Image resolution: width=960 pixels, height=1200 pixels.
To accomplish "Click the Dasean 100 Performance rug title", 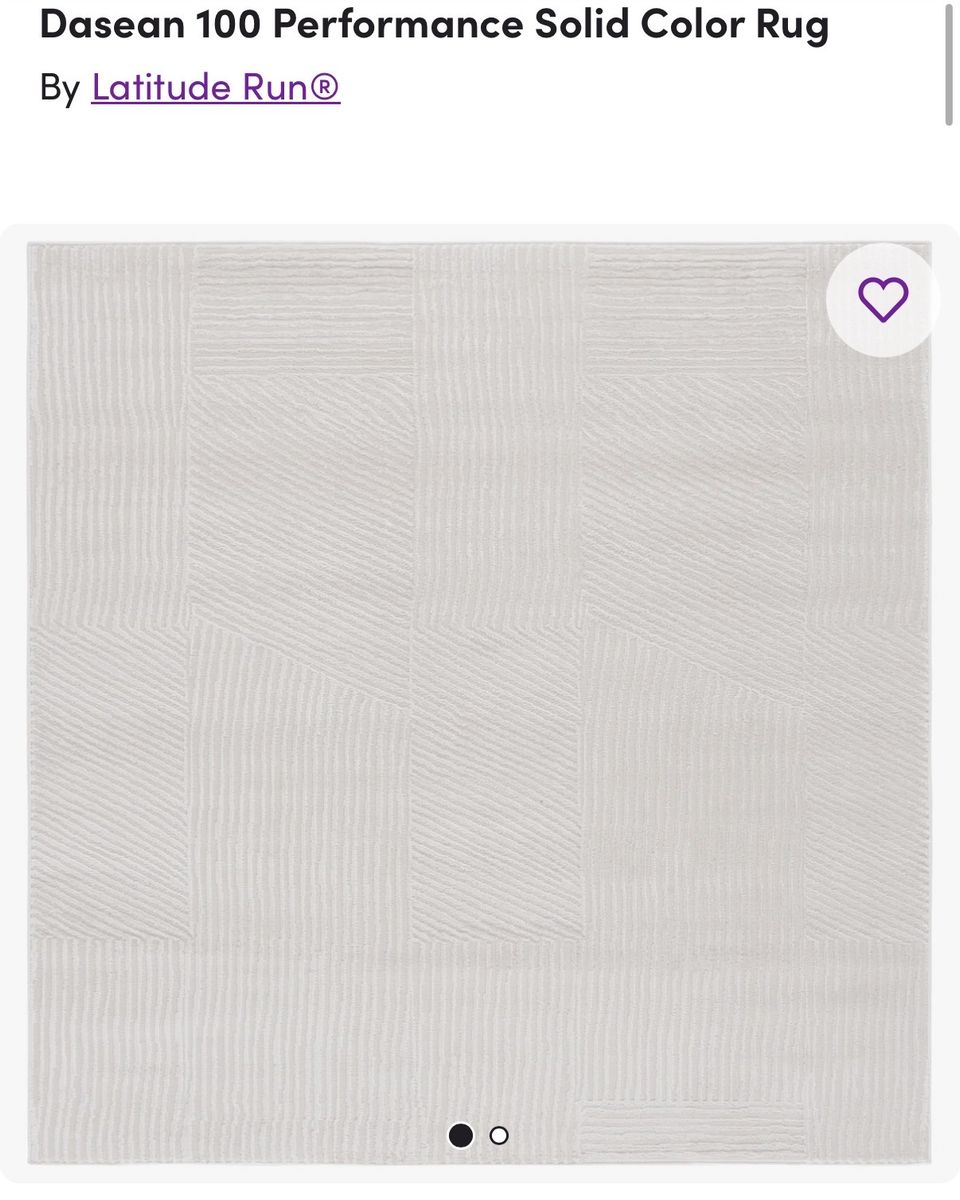I will (x=435, y=24).
